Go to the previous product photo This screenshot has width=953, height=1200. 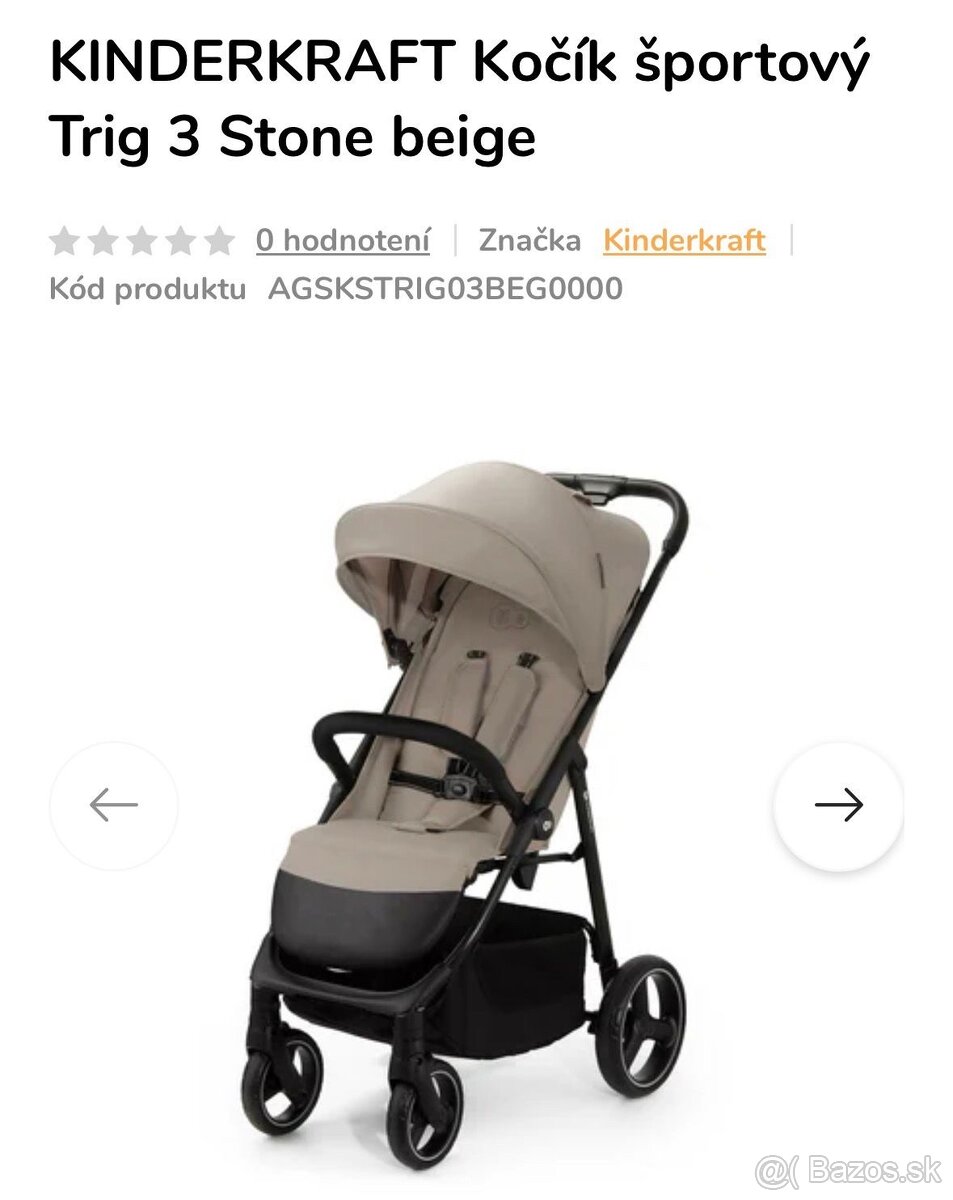tap(114, 805)
